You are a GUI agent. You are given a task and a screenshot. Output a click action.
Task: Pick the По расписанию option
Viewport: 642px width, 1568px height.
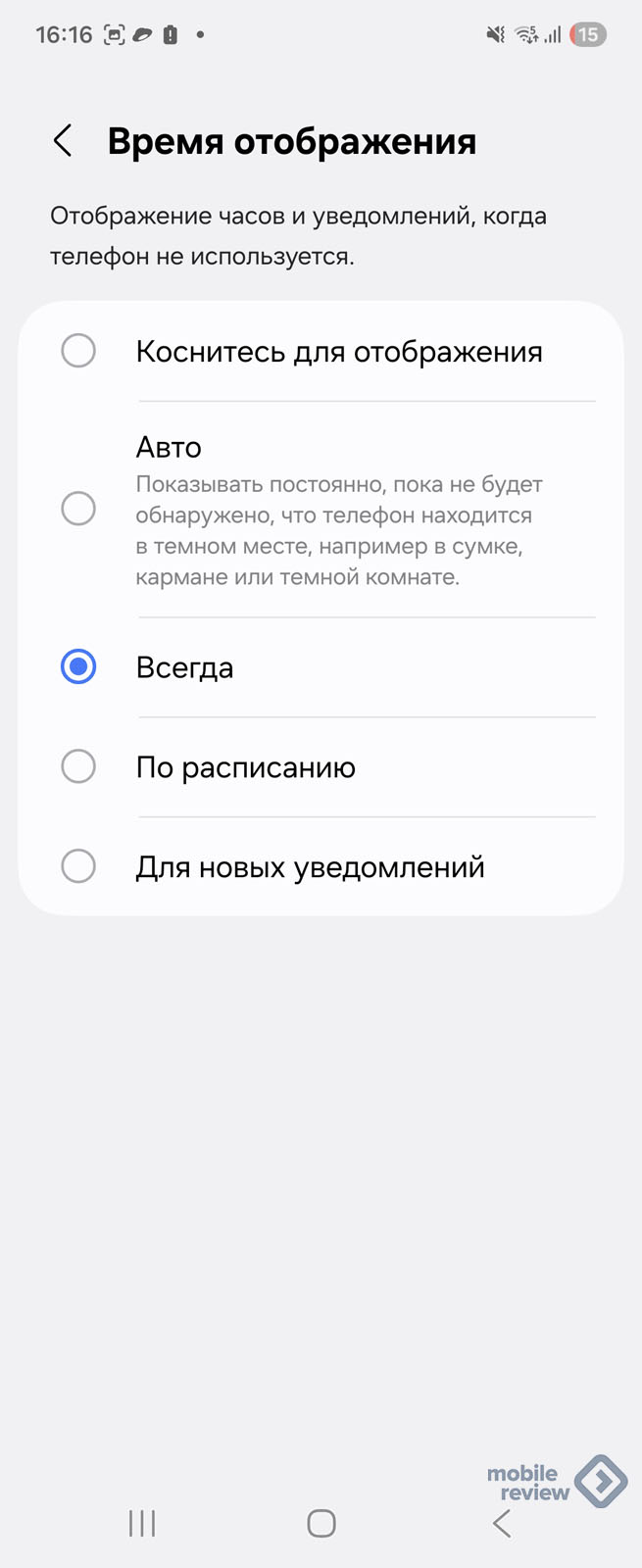click(x=78, y=766)
